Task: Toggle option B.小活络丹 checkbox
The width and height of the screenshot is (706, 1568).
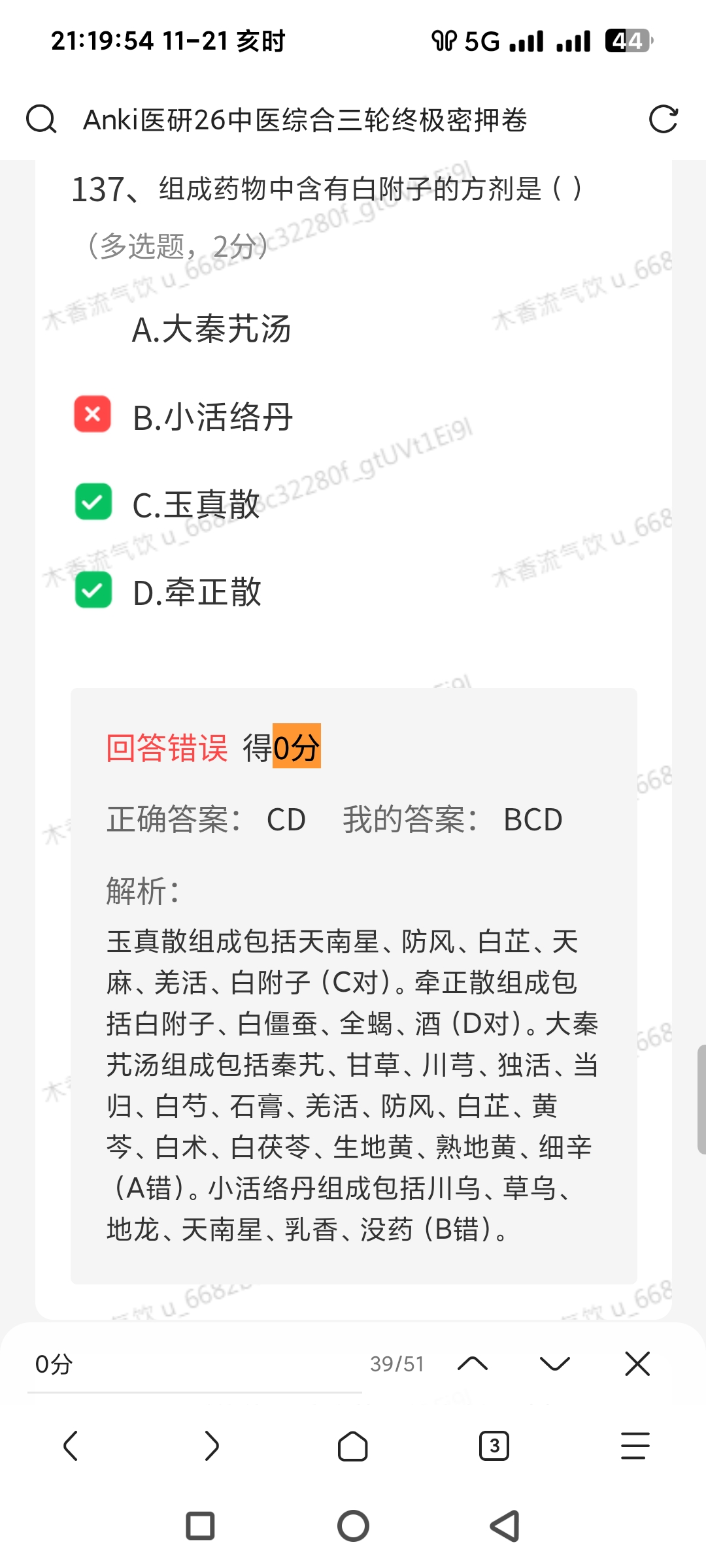Action: 93,414
